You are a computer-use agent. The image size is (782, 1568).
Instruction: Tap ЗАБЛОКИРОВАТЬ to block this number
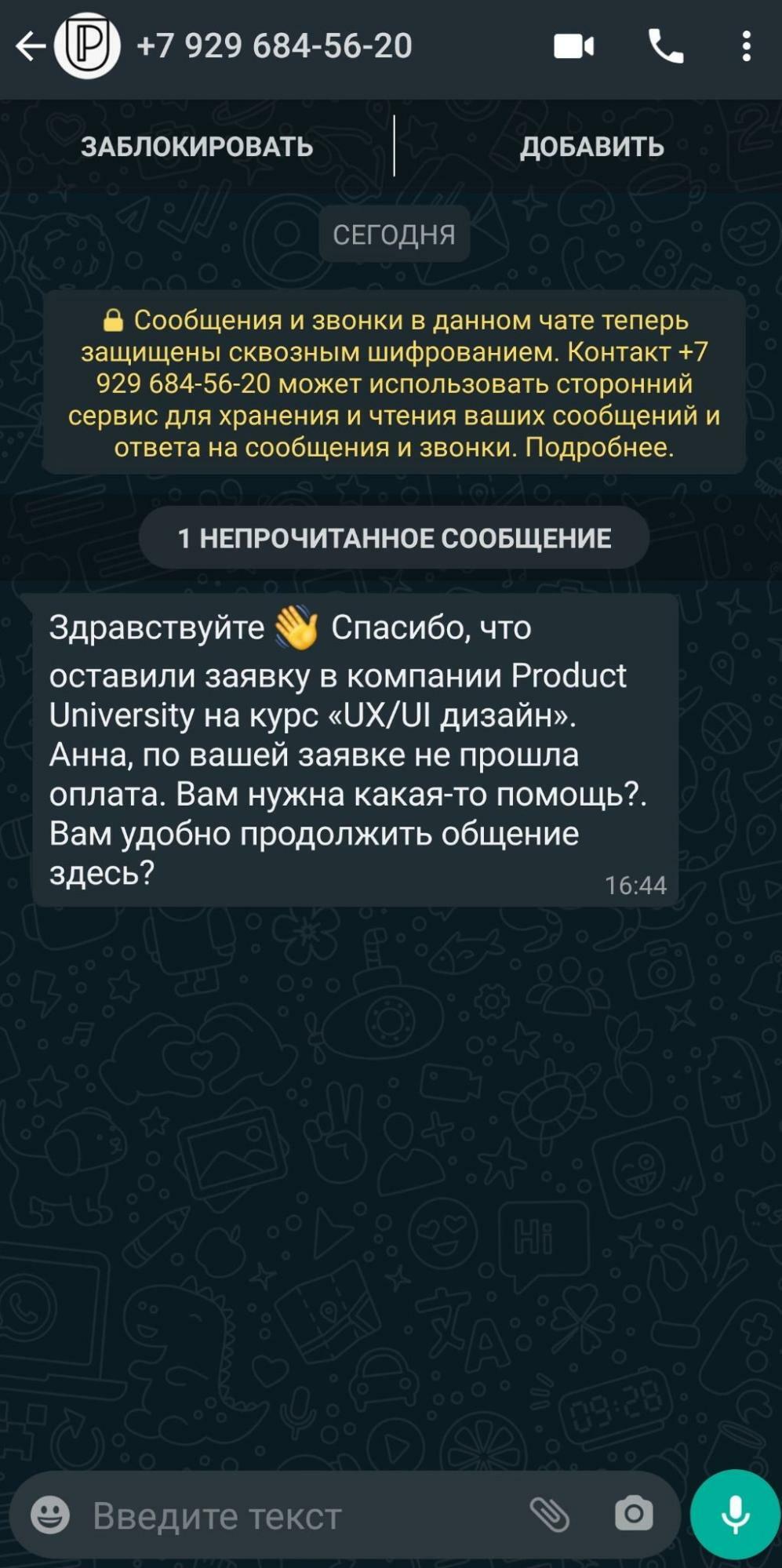tap(197, 147)
